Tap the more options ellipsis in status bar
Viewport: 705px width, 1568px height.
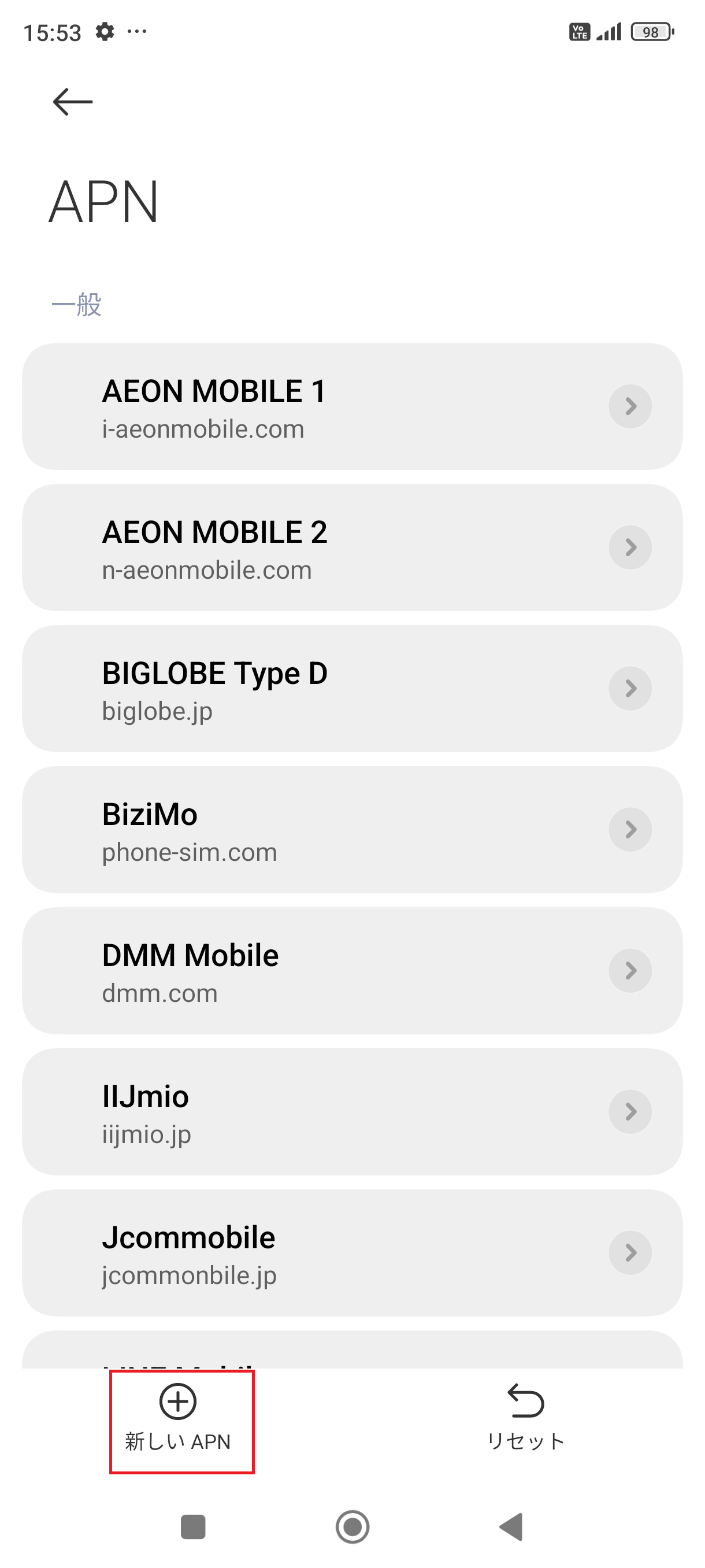coord(138,32)
